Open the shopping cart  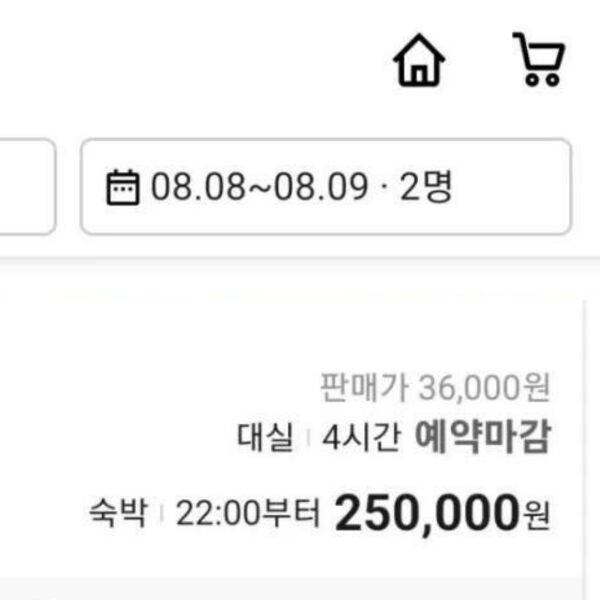[x=539, y=60]
